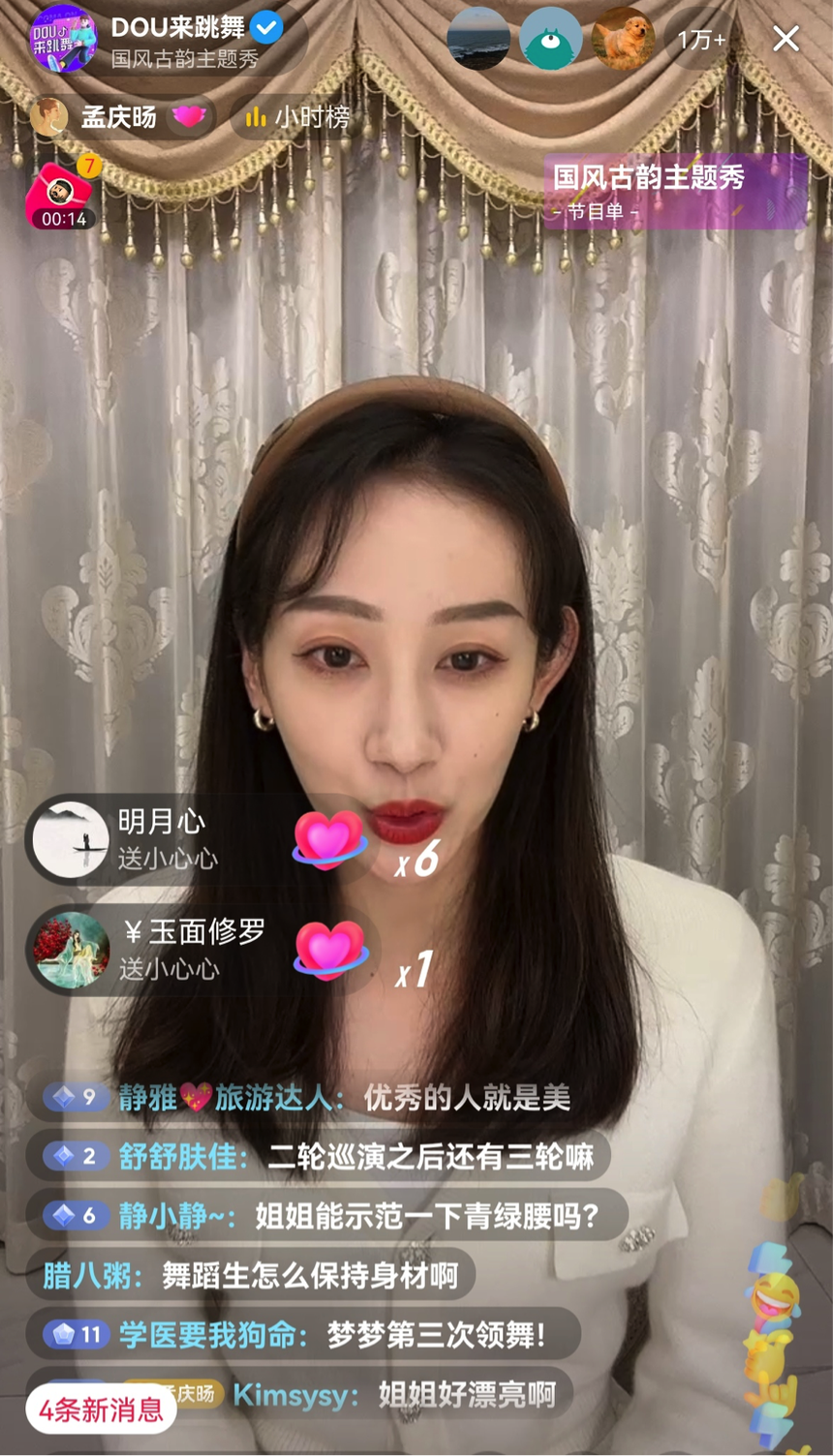This screenshot has width=833, height=1456.
Task: Open the 小时榜 hourly ranking
Action: (x=297, y=118)
